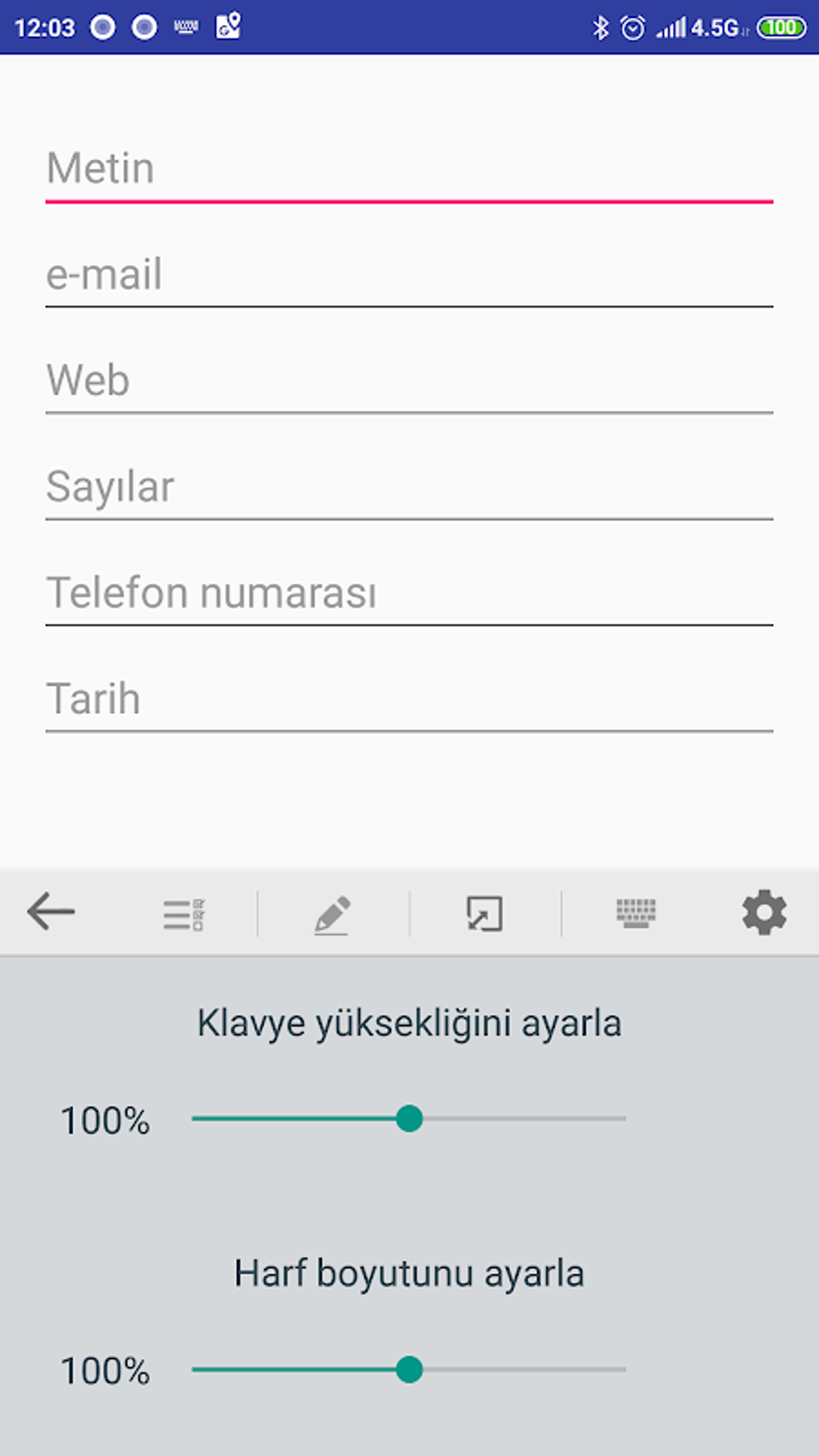Open keyboard settings gear
819x1456 pixels.
click(x=764, y=912)
